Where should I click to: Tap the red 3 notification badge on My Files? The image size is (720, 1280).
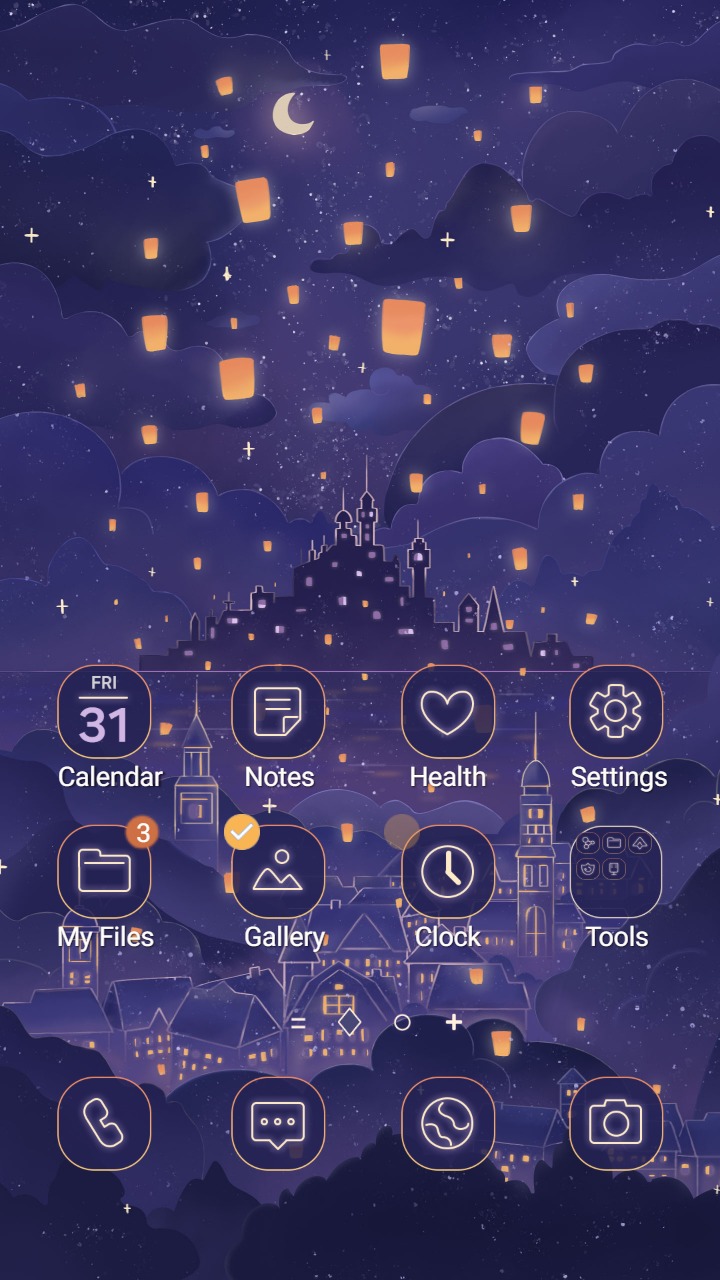(141, 832)
